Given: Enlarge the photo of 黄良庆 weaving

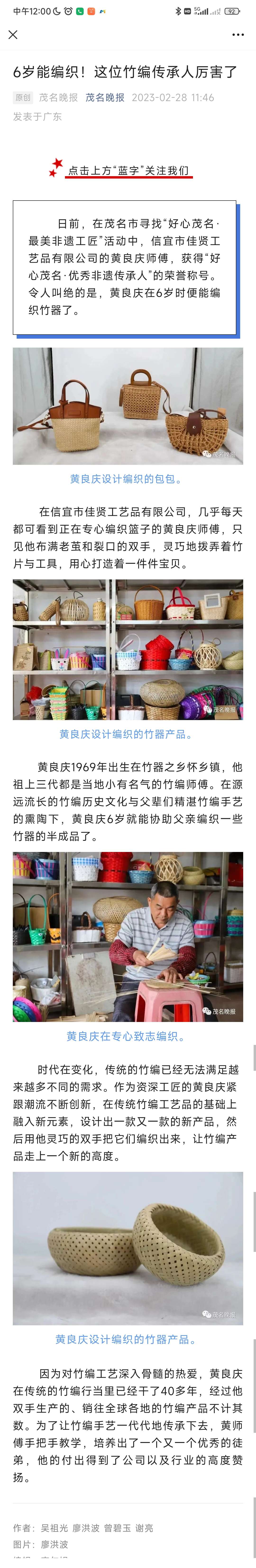Looking at the screenshot, I should (128, 937).
